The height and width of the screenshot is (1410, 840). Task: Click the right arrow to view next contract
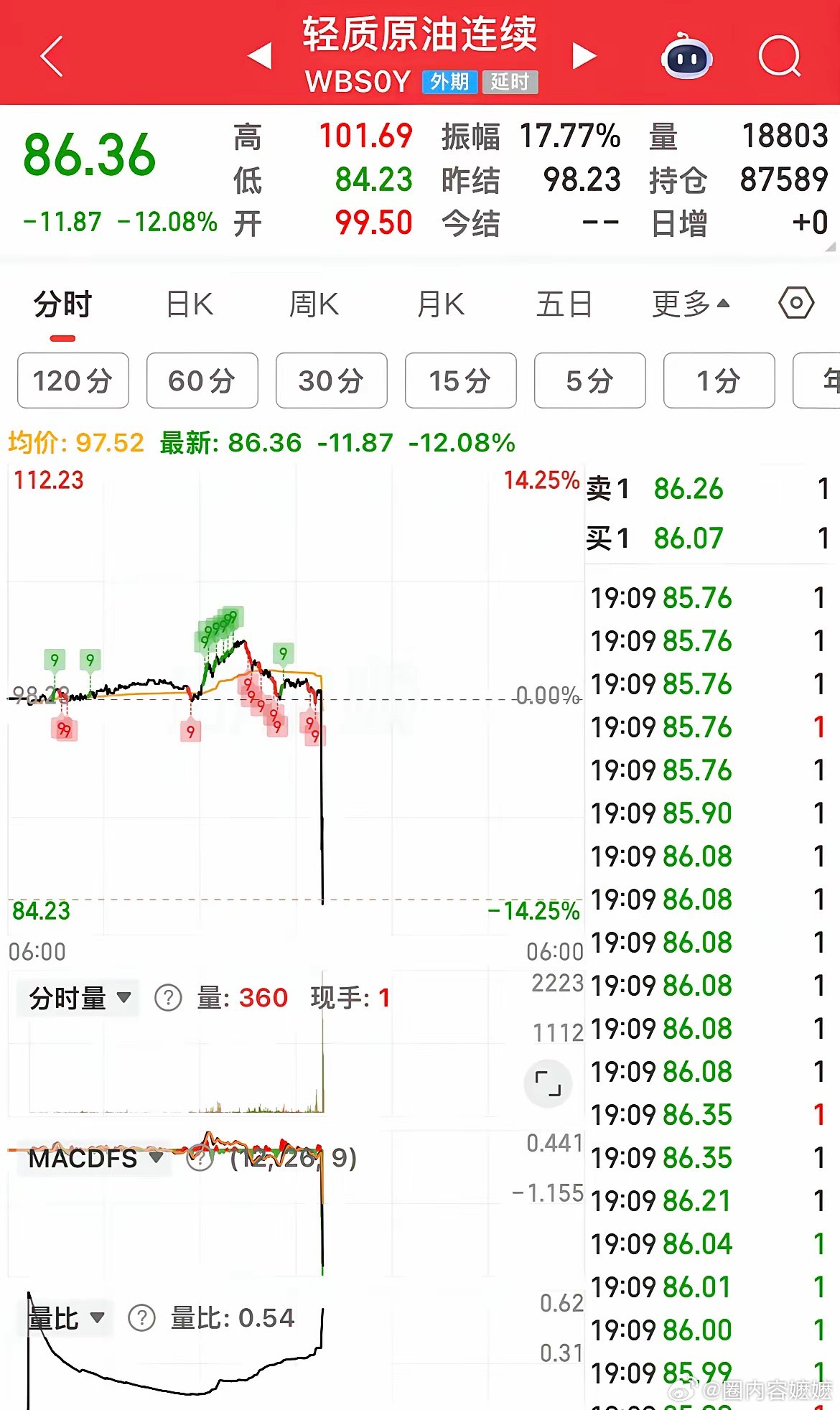(x=583, y=55)
